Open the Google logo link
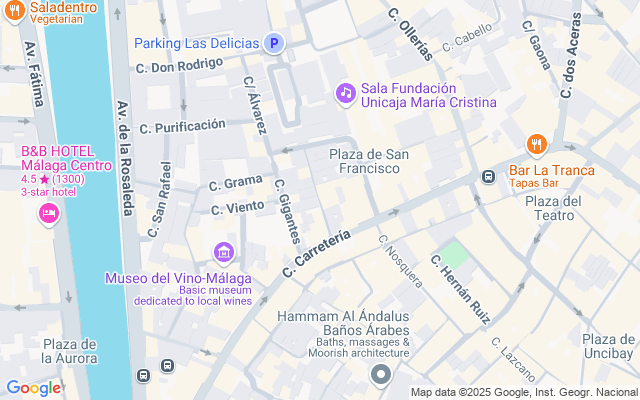This screenshot has width=640, height=400. [x=33, y=388]
